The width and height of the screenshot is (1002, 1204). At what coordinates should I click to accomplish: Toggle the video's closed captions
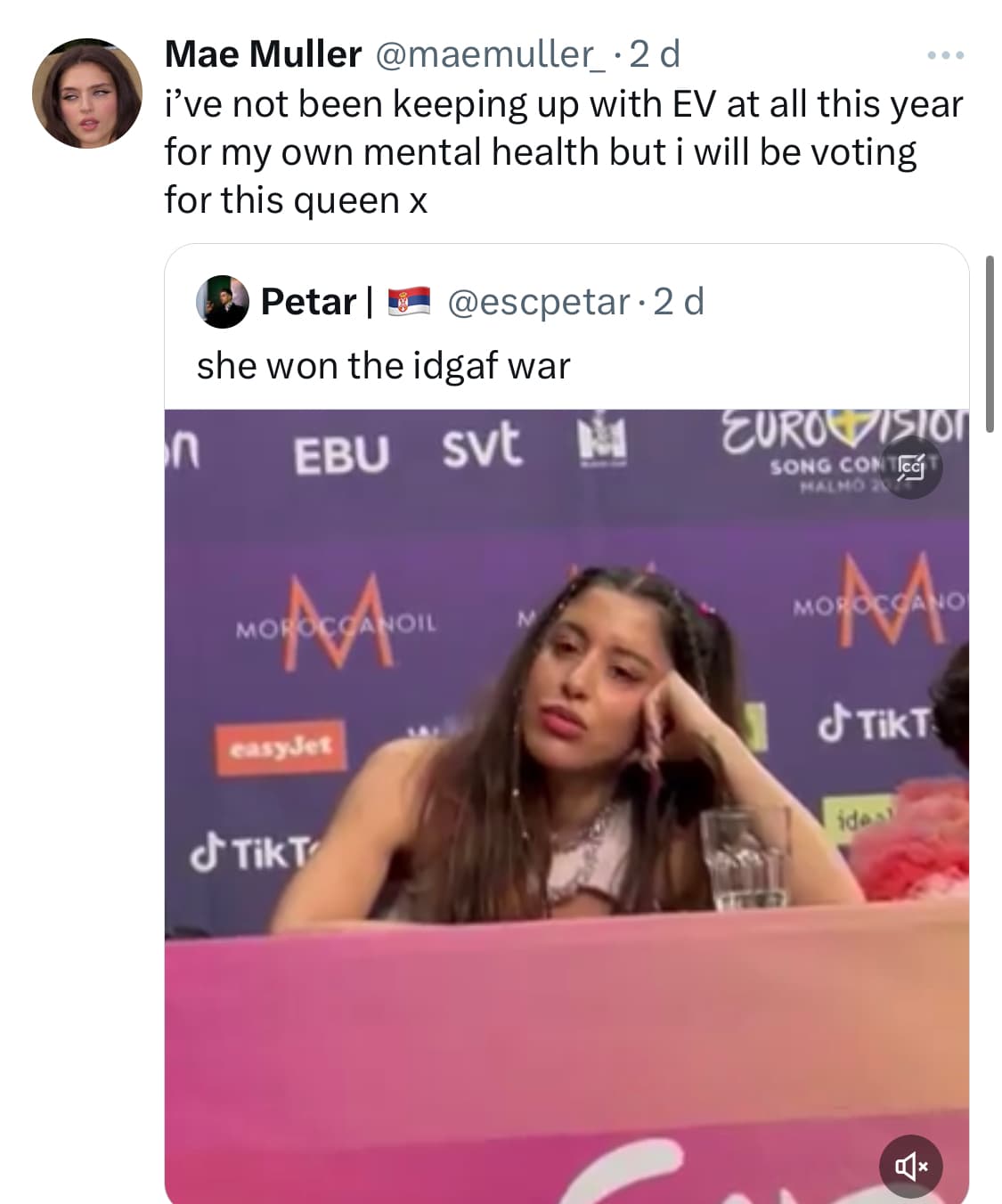pos(910,468)
